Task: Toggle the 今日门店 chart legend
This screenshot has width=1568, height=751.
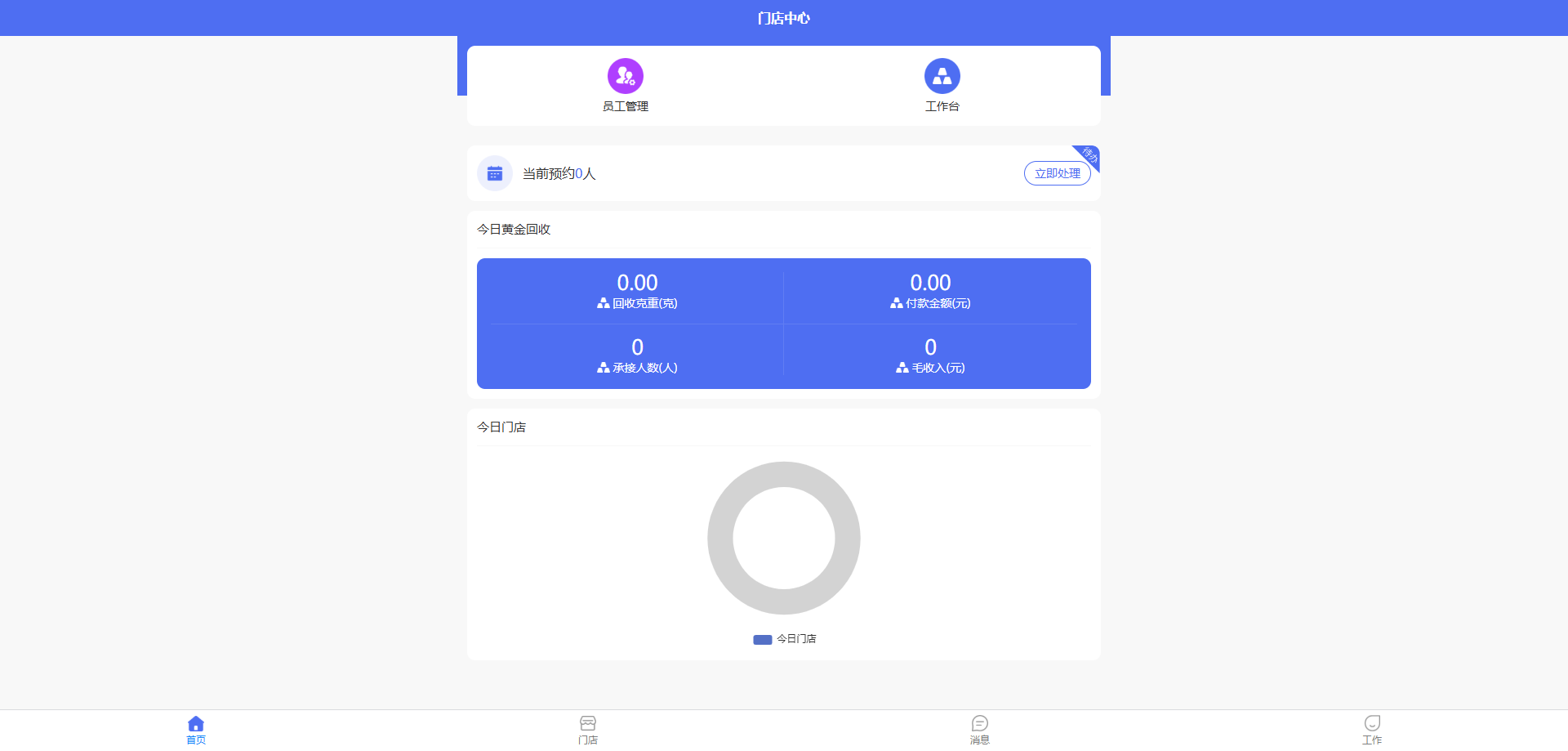Action: click(785, 639)
